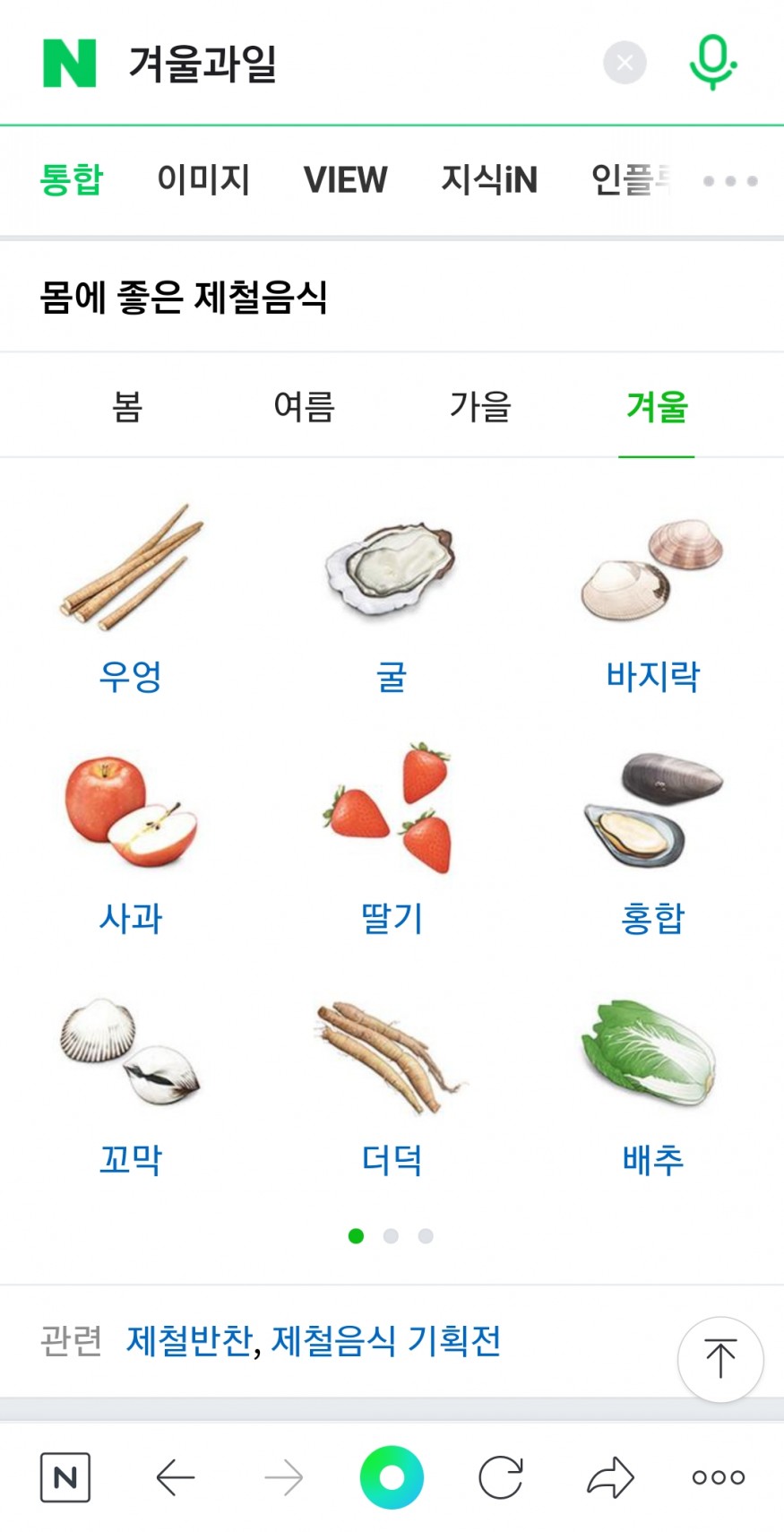Show more search category tabs
This screenshot has width=784, height=1532.
[730, 181]
